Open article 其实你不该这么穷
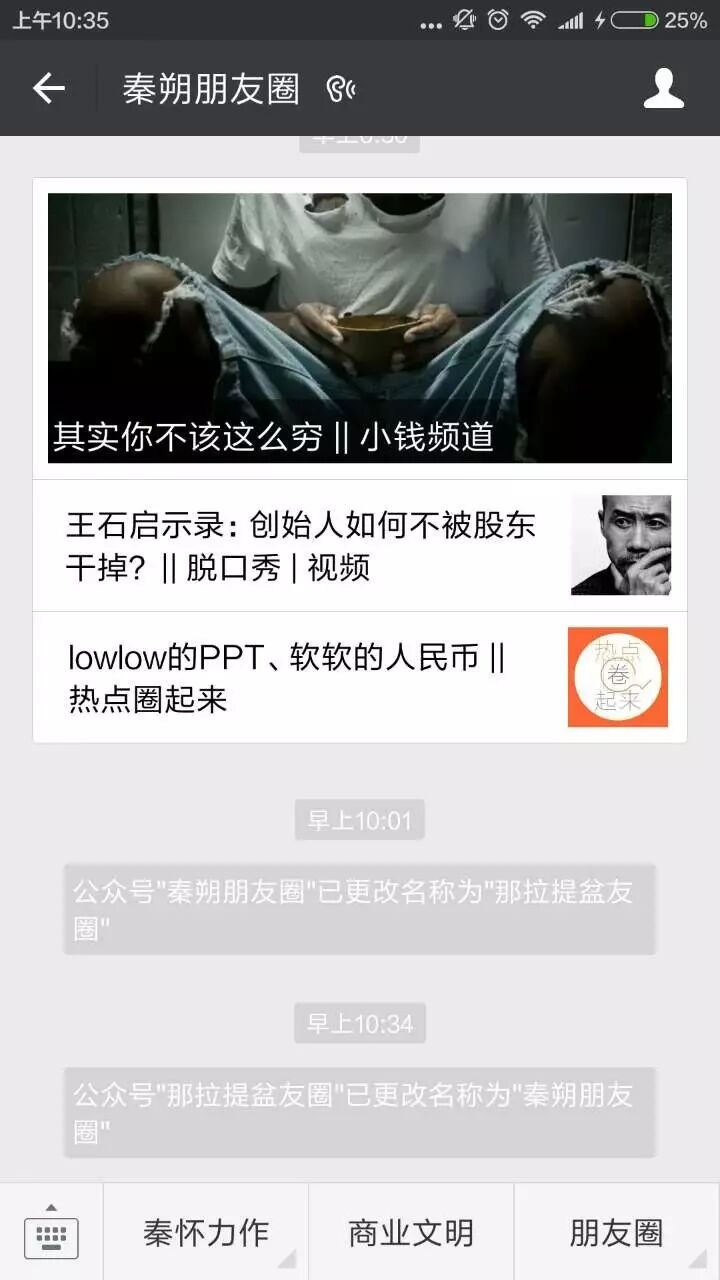The height and width of the screenshot is (1280, 720). coord(360,328)
